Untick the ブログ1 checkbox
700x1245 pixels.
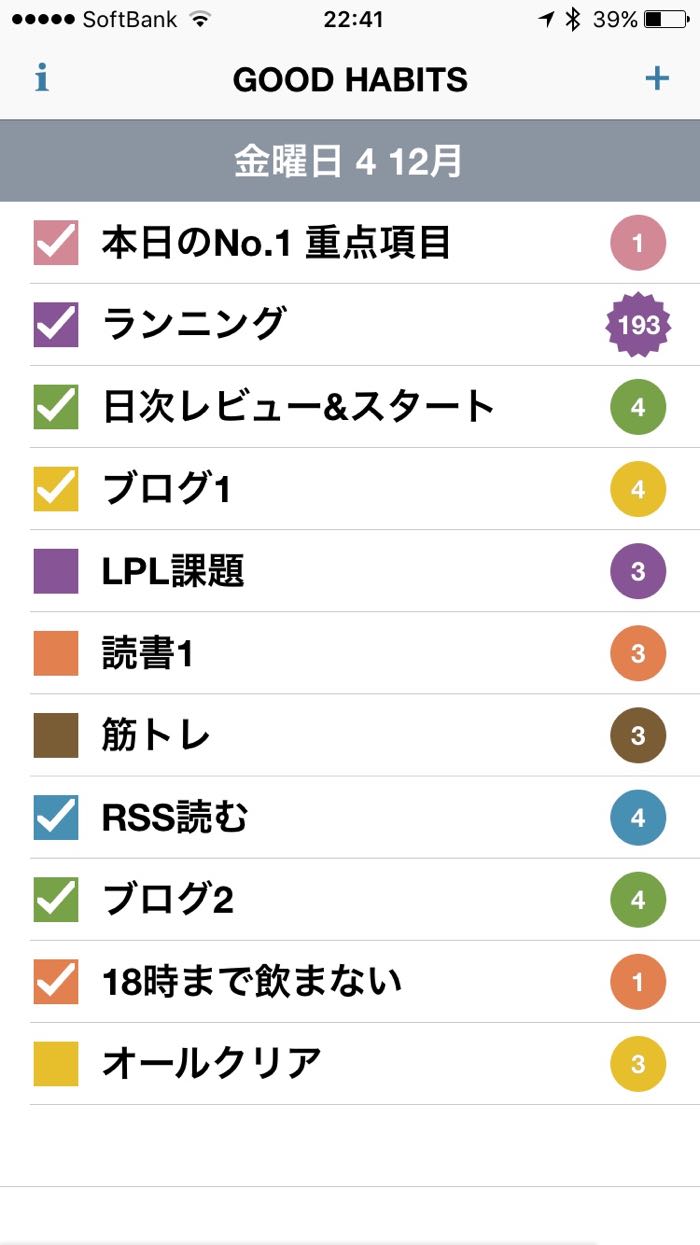(56, 489)
